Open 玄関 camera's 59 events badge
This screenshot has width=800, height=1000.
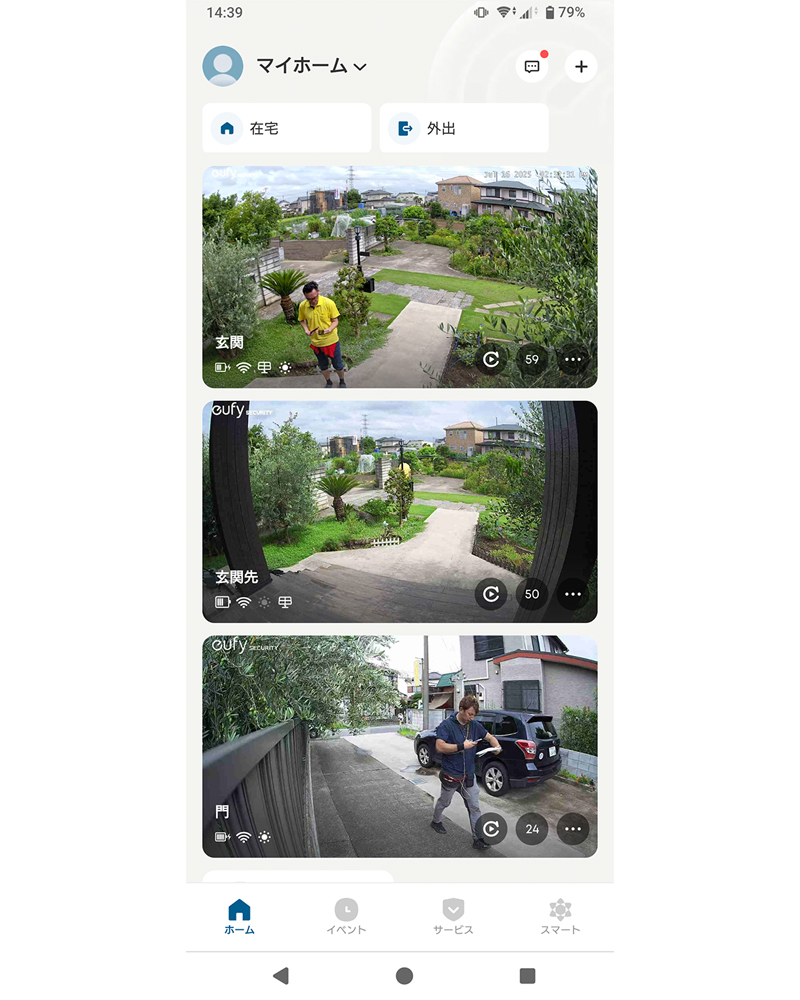click(532, 359)
